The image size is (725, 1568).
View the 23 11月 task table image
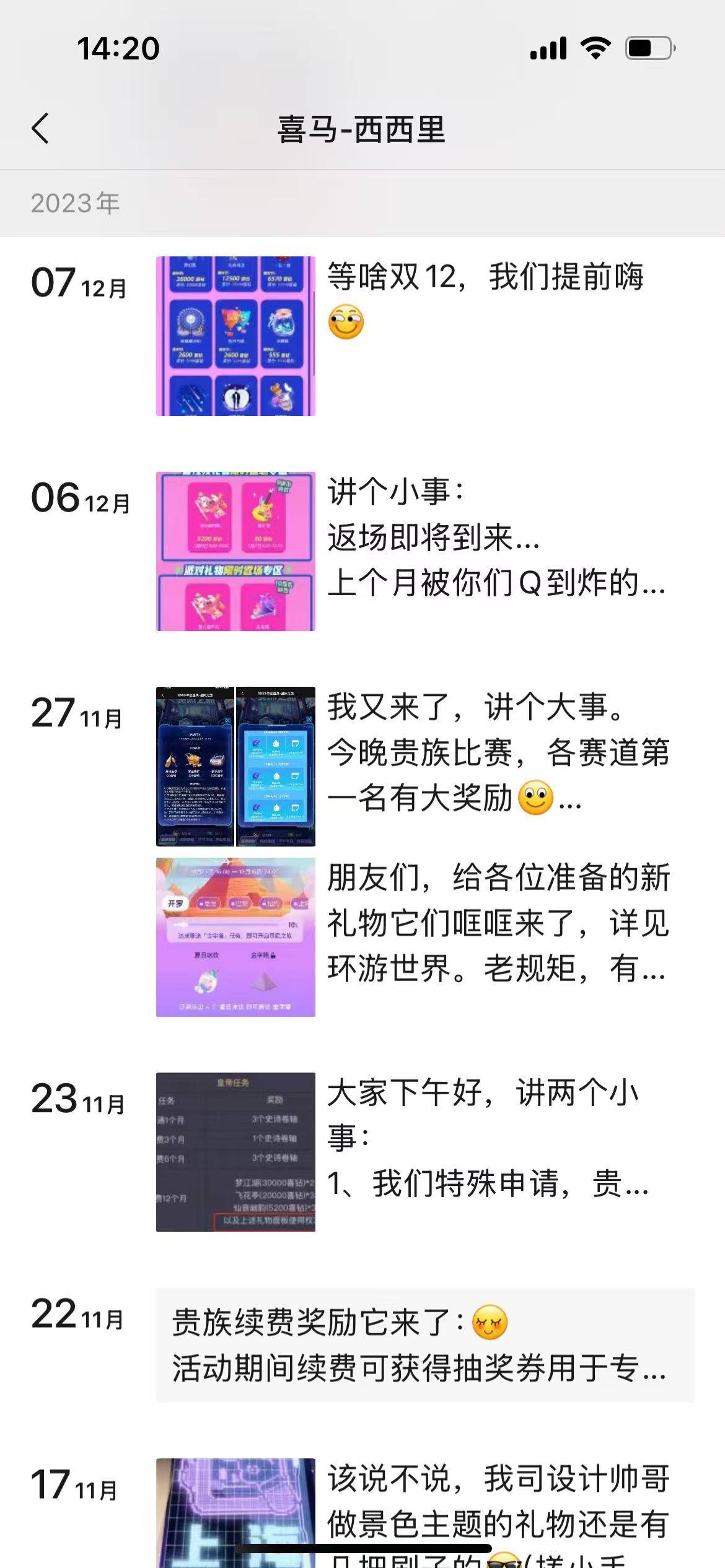(x=235, y=1152)
